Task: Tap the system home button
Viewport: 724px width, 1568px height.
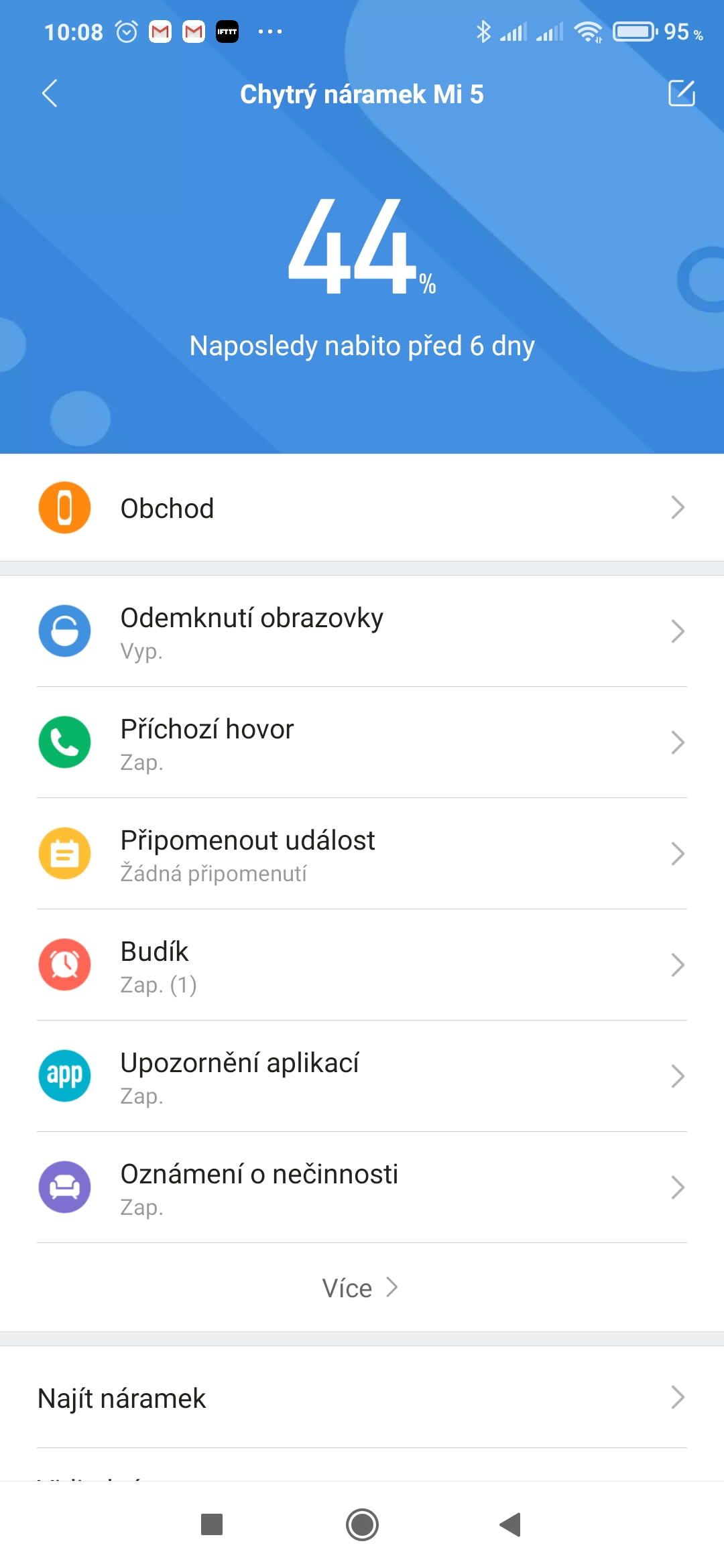Action: (x=362, y=1524)
